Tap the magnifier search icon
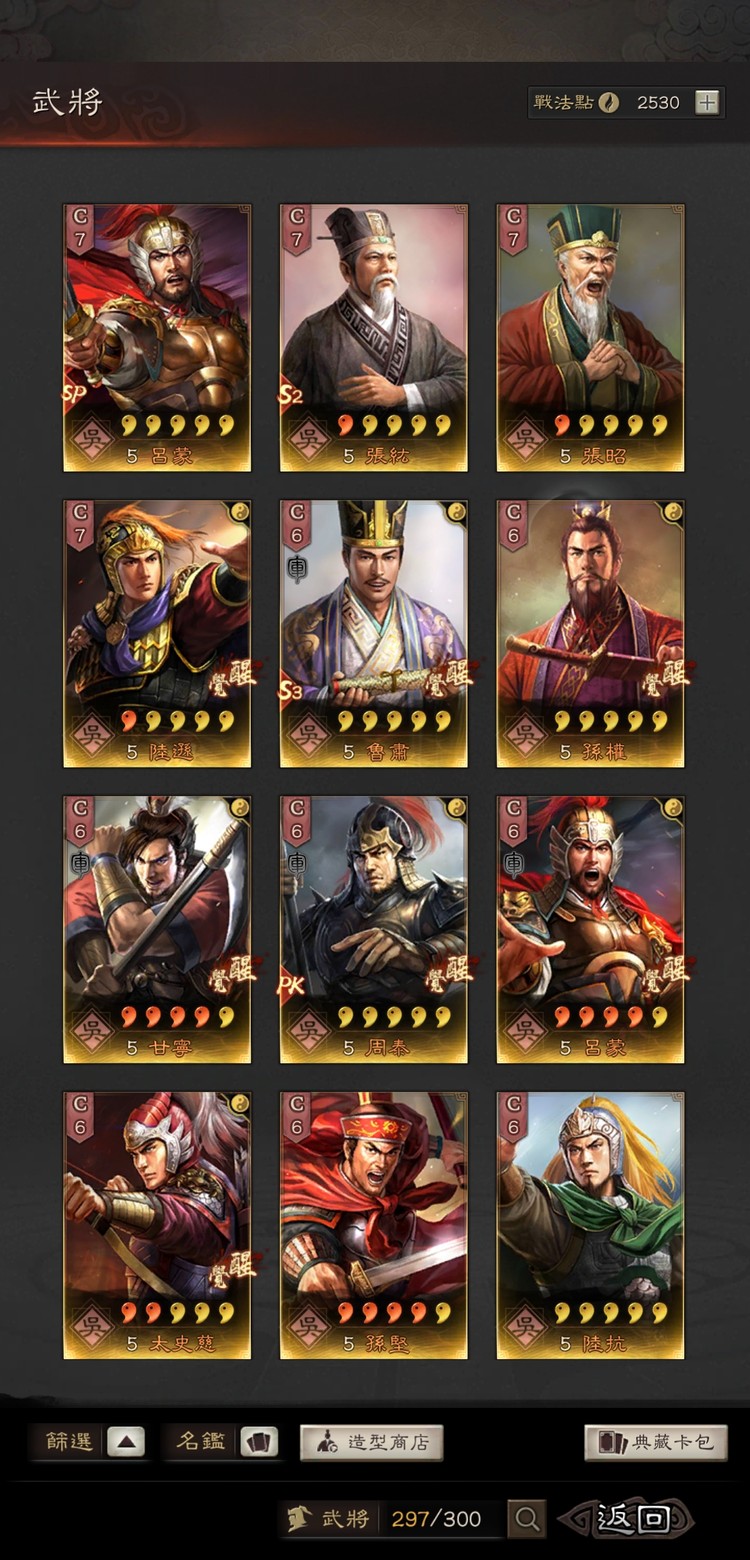Screen dimensions: 750x1560 click(527, 1519)
